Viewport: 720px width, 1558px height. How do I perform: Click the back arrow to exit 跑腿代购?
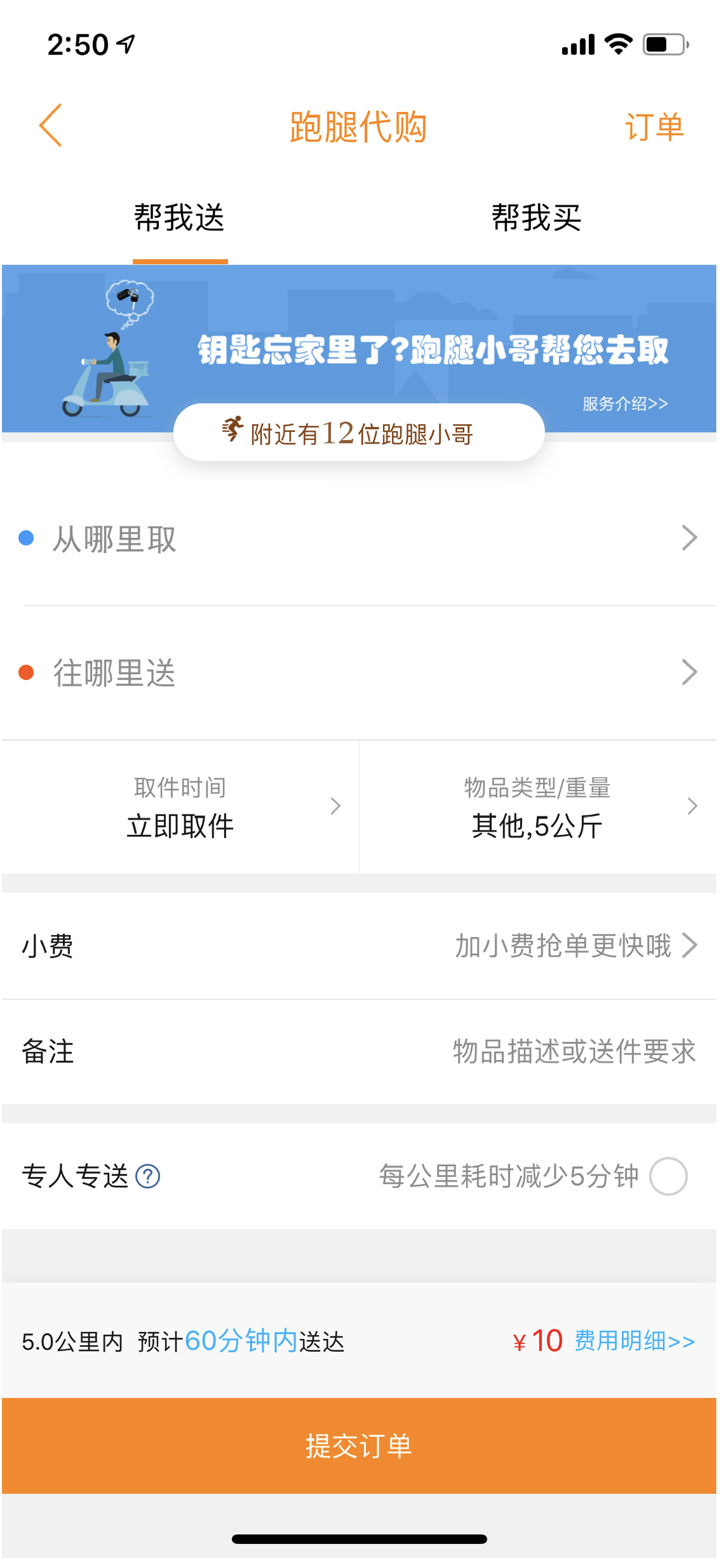point(50,126)
